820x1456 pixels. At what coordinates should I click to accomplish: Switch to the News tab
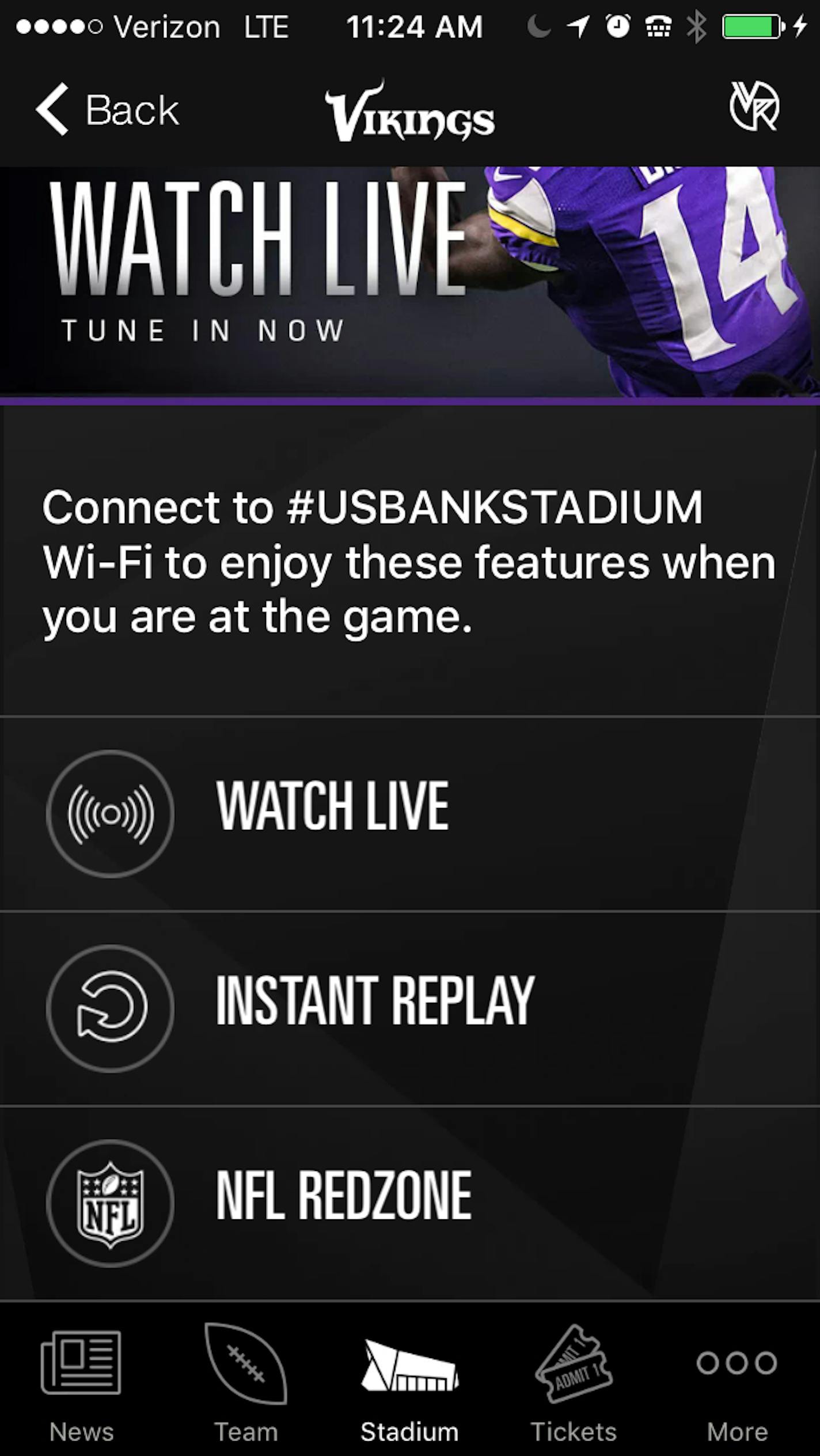coord(81,1387)
